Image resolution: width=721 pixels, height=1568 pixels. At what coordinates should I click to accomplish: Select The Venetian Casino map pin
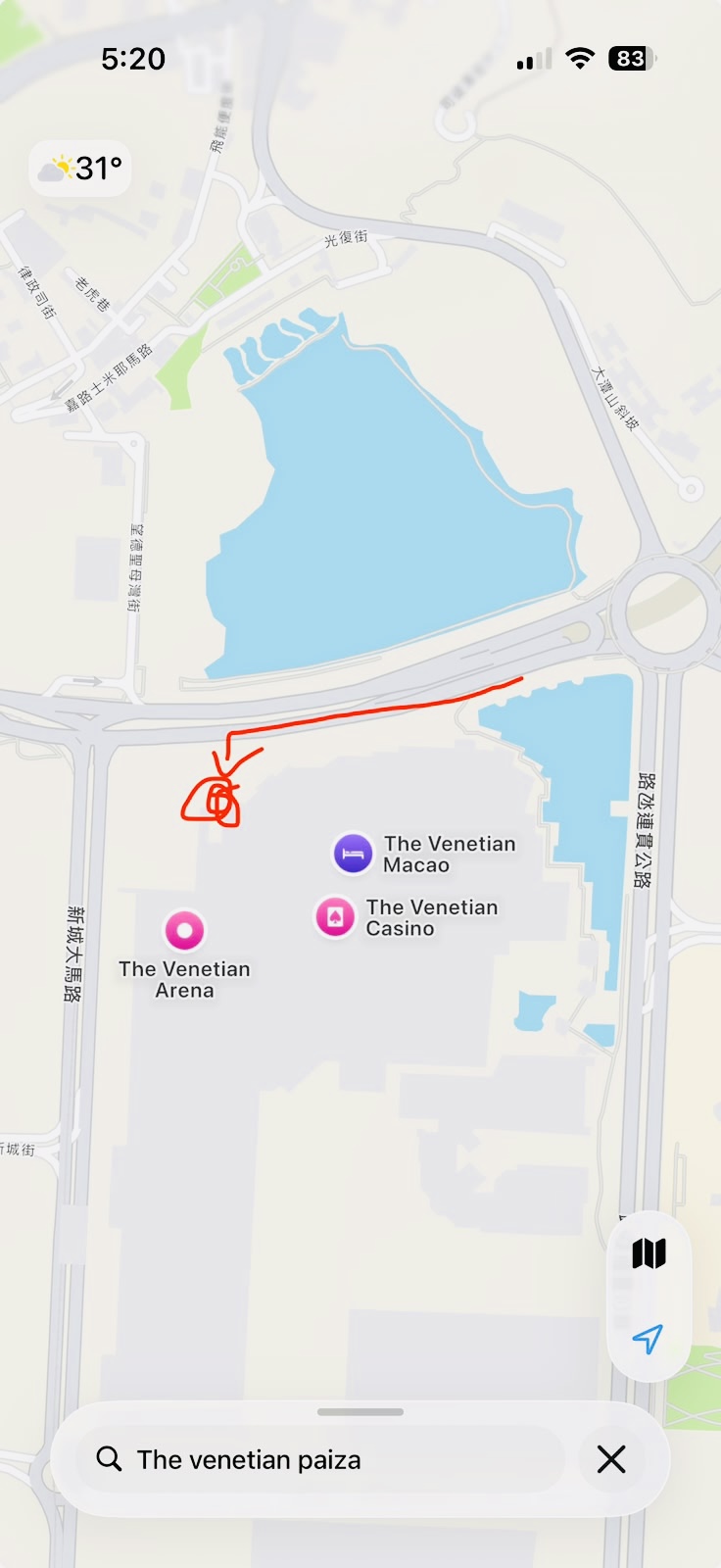335,918
